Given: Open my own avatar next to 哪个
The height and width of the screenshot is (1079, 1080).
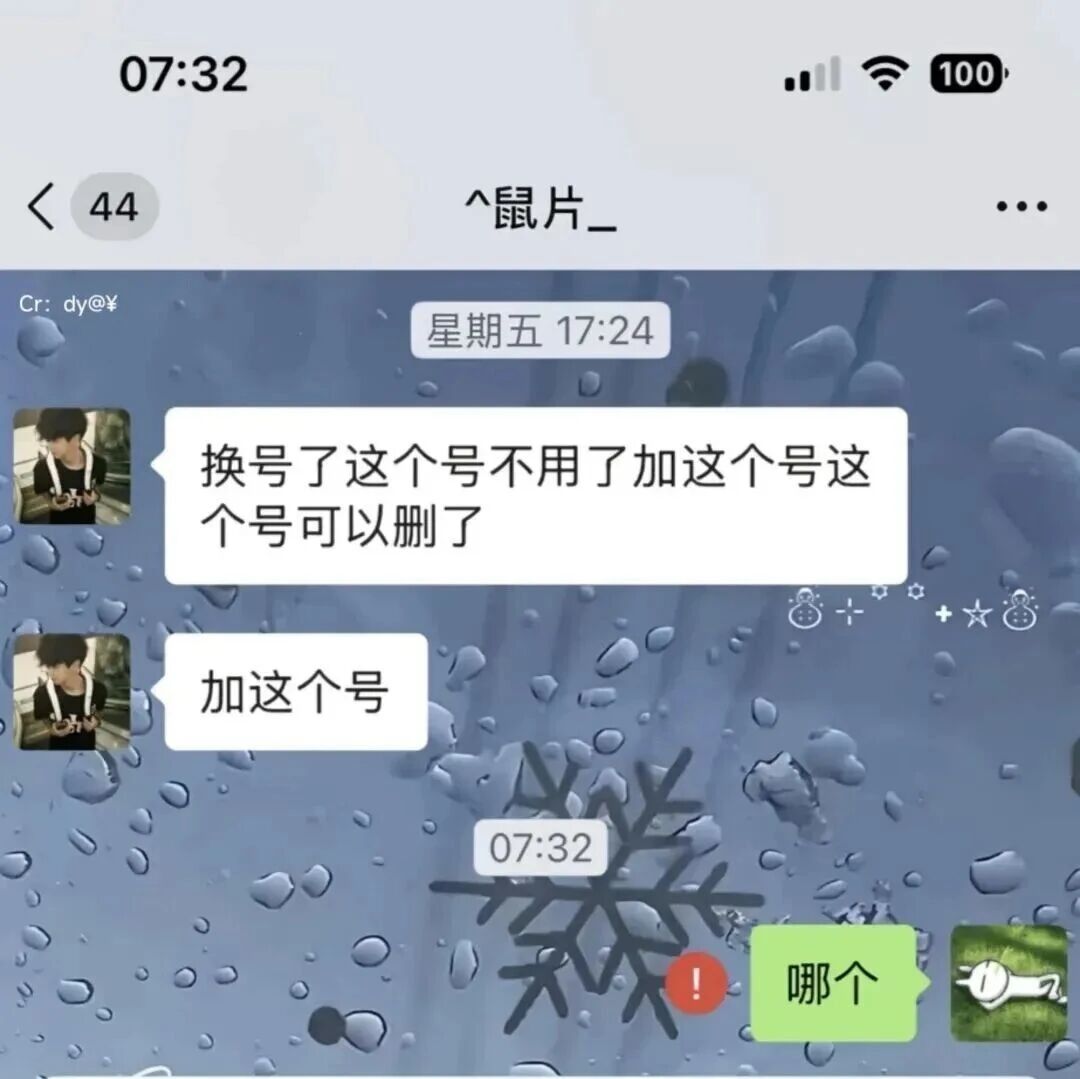Looking at the screenshot, I should coord(1008,984).
